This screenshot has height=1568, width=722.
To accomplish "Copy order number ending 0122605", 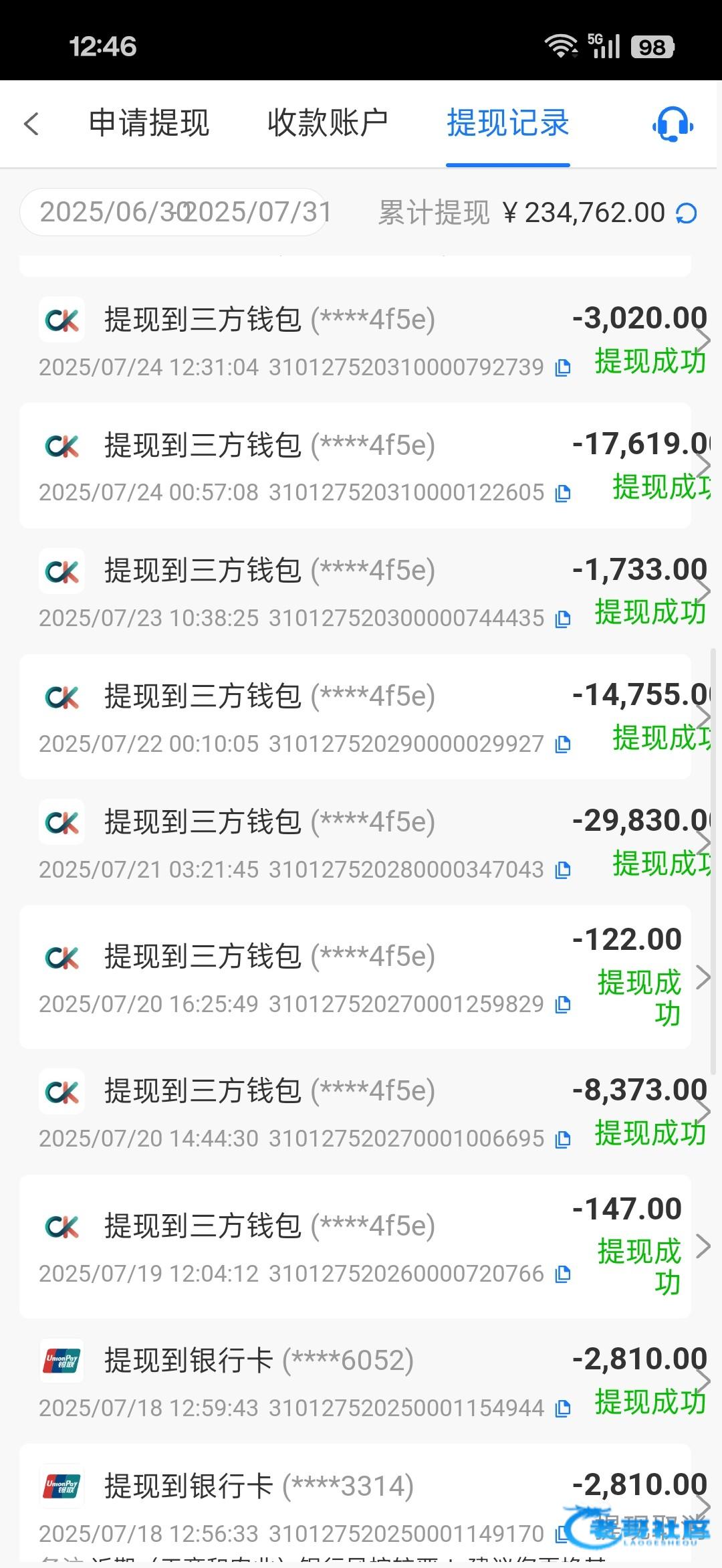I will coord(563,493).
